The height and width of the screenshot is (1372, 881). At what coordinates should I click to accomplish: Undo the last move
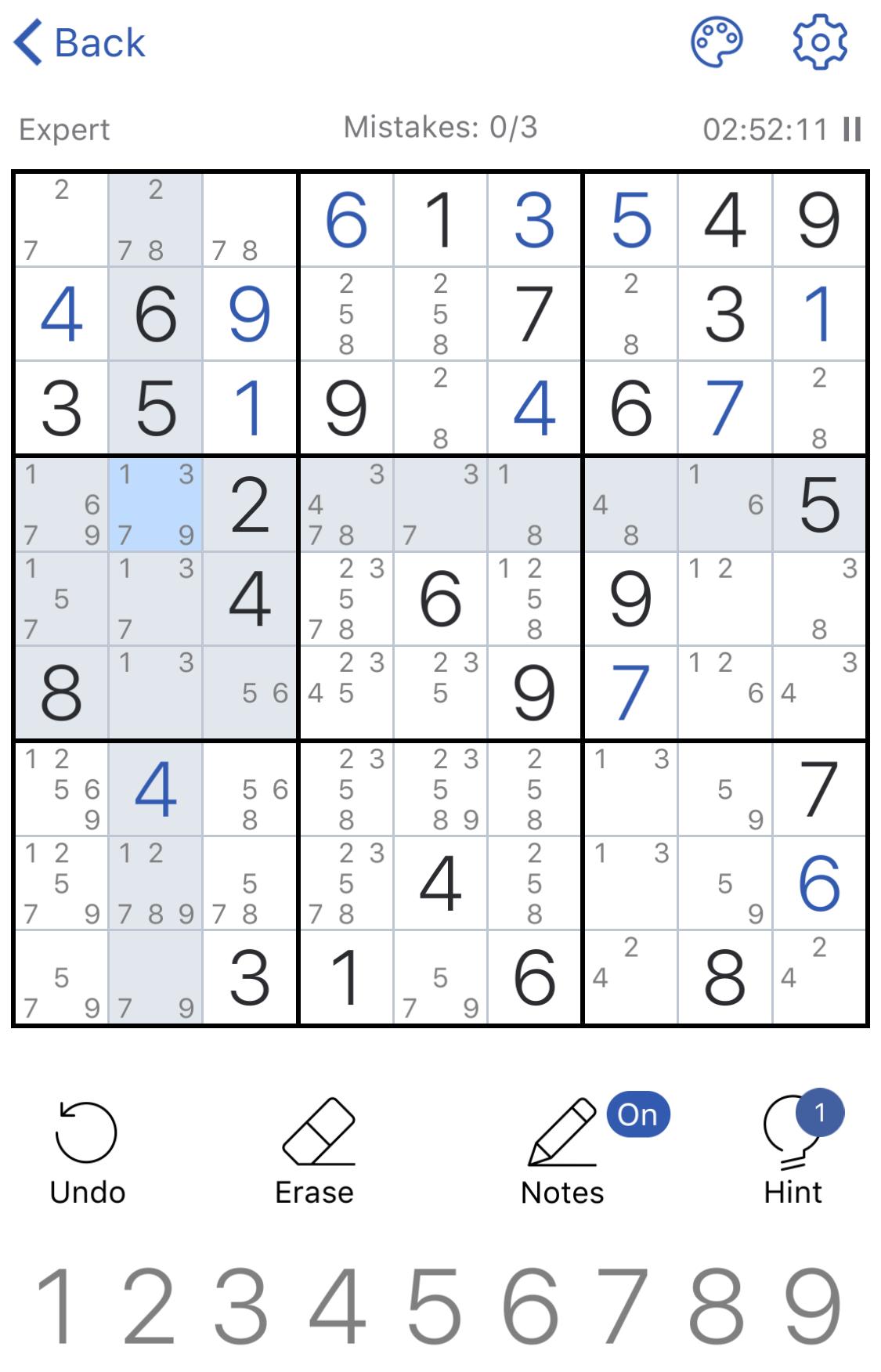[87, 1153]
